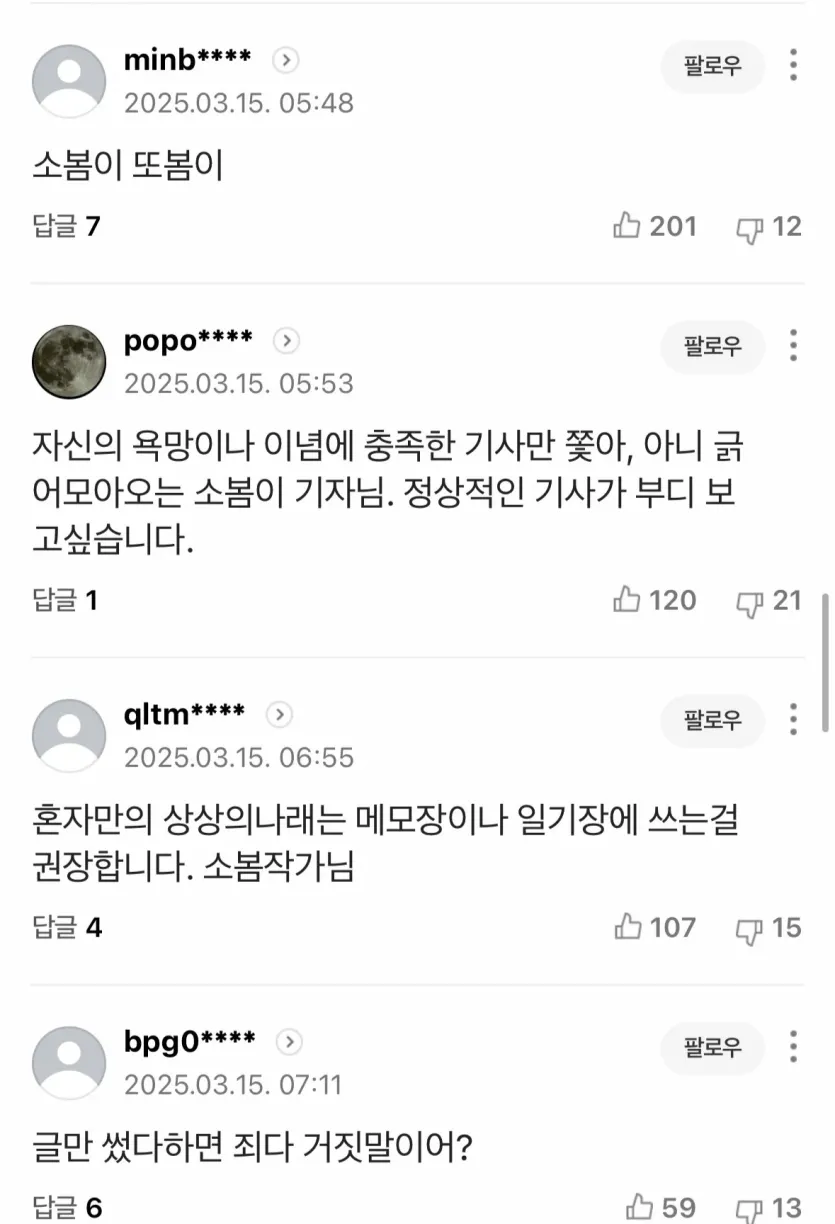The height and width of the screenshot is (1224, 835).
Task: Open the reply under popo**** comment
Action: point(64,601)
